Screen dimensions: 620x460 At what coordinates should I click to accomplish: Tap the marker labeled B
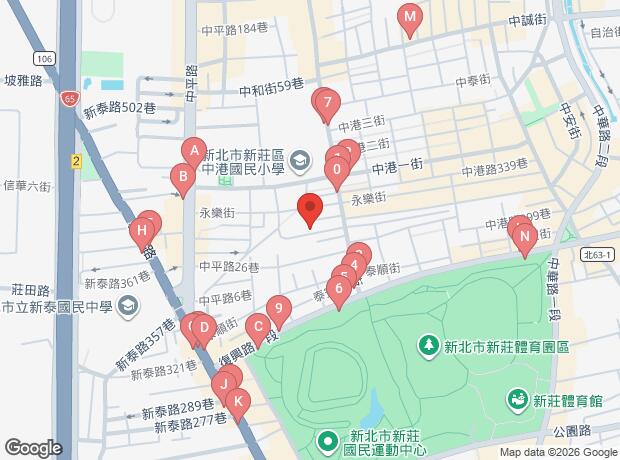click(x=183, y=178)
